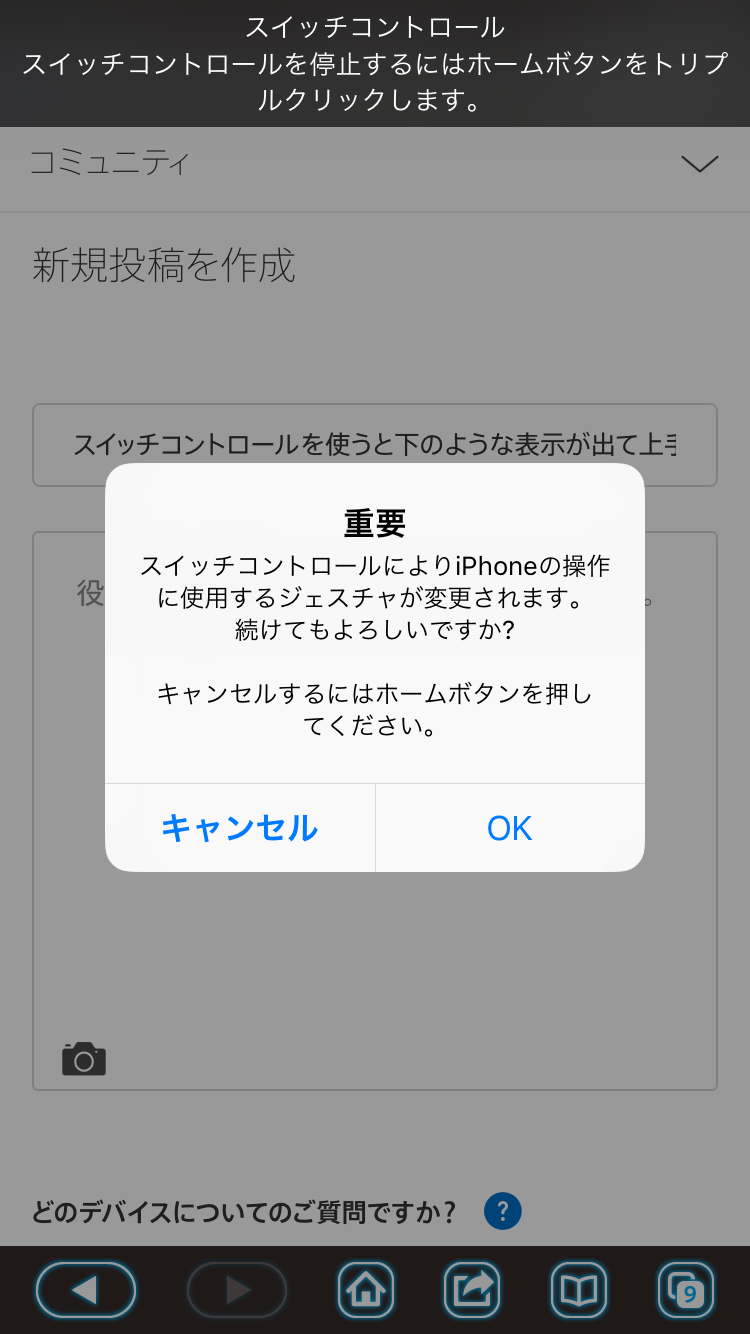Open the help icon beside device question

[502, 1211]
